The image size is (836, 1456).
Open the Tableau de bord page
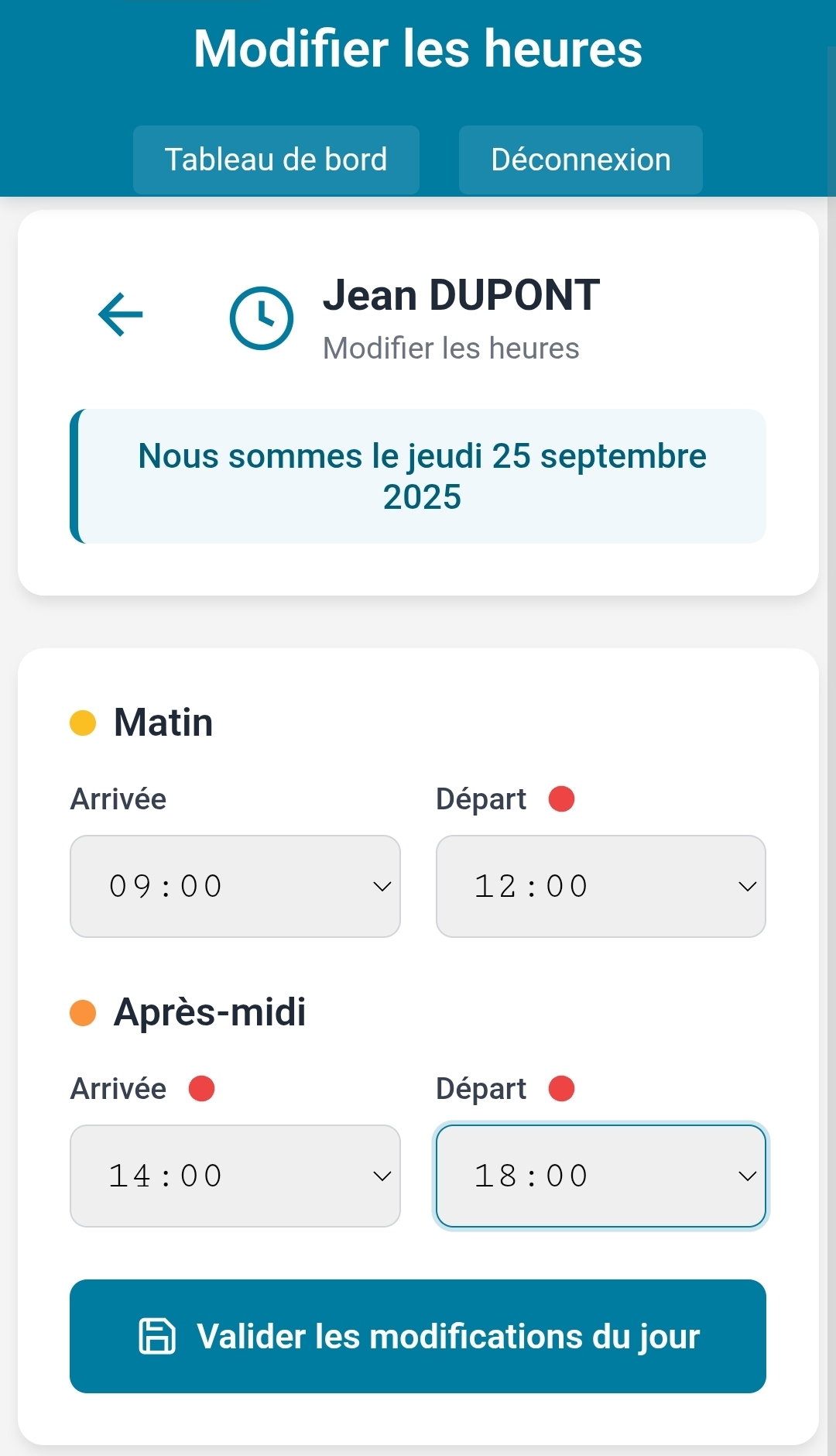coord(276,159)
